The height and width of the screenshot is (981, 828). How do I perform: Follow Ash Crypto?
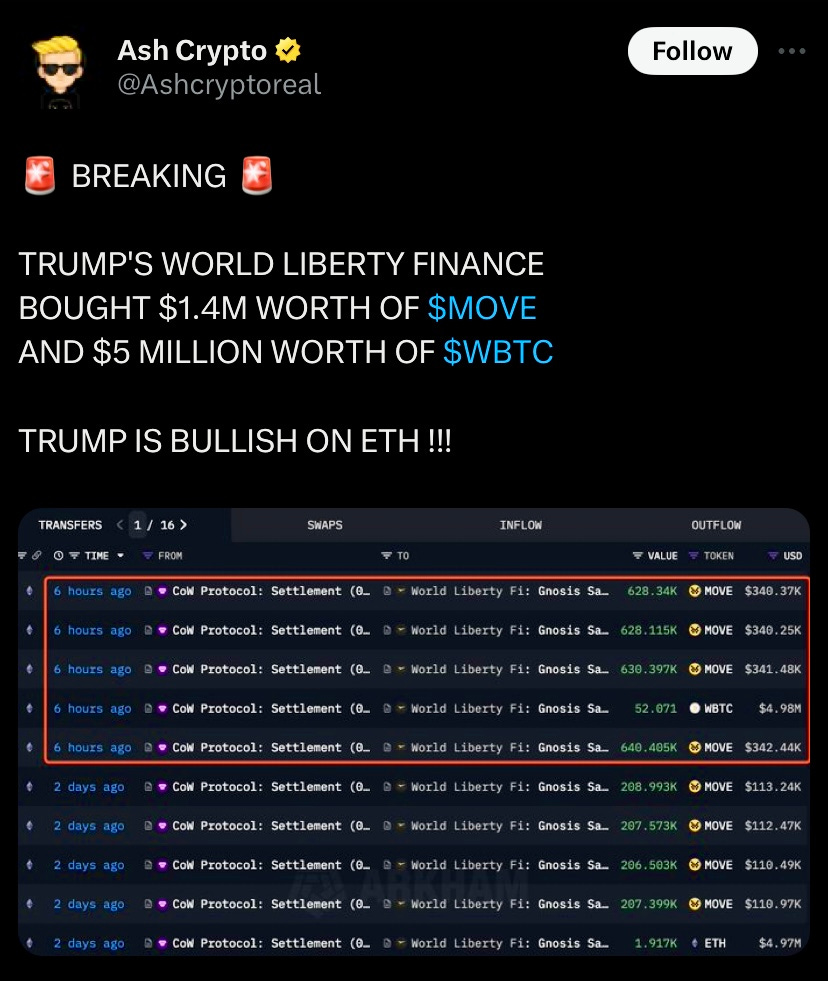tap(692, 51)
